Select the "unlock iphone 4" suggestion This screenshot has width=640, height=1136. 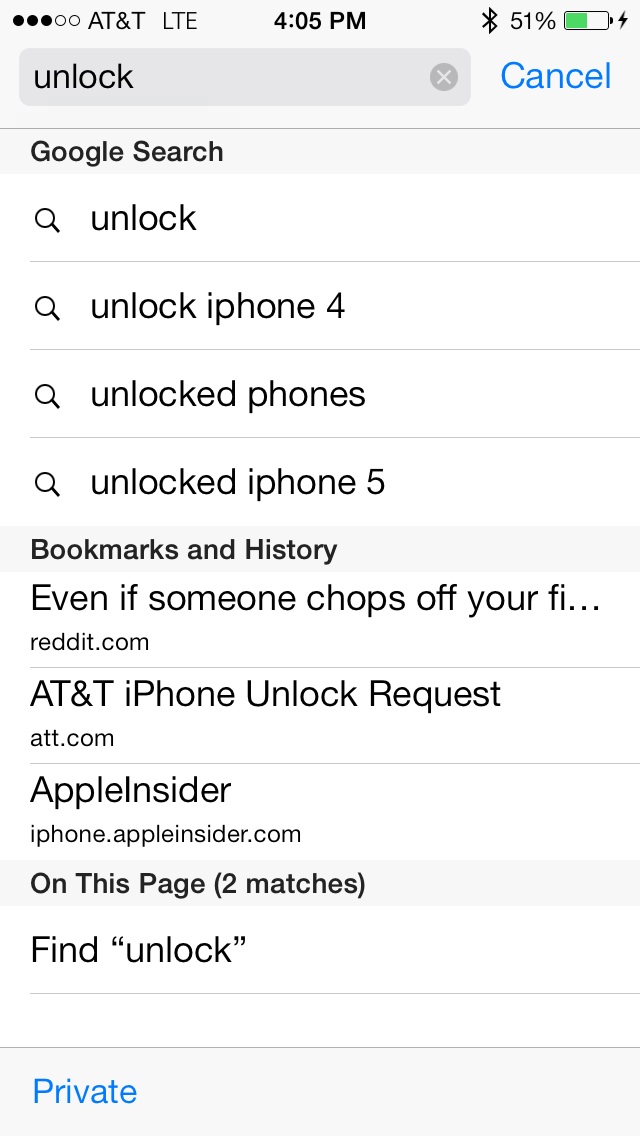320,306
